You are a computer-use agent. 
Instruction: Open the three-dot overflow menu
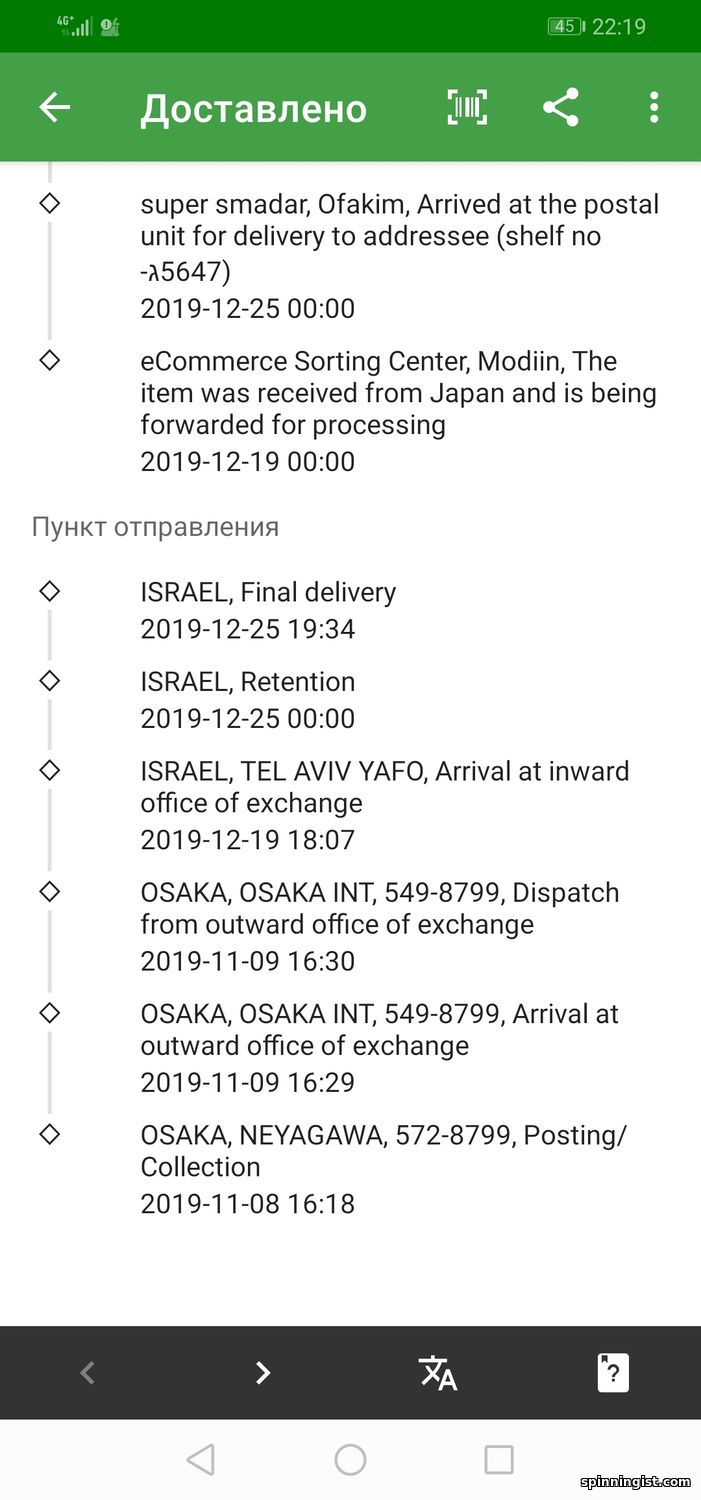pos(654,107)
